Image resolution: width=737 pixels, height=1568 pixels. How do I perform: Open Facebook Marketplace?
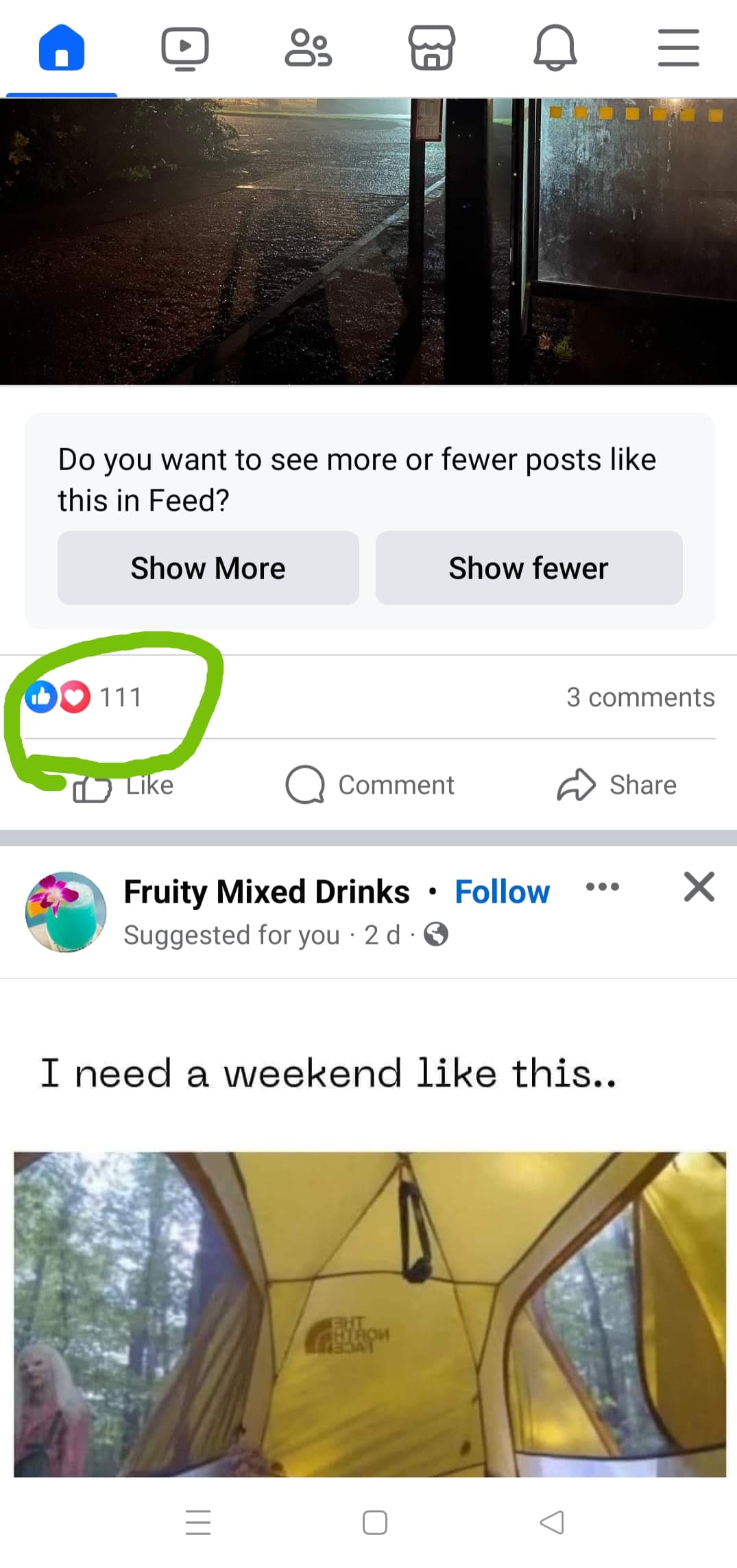point(431,47)
